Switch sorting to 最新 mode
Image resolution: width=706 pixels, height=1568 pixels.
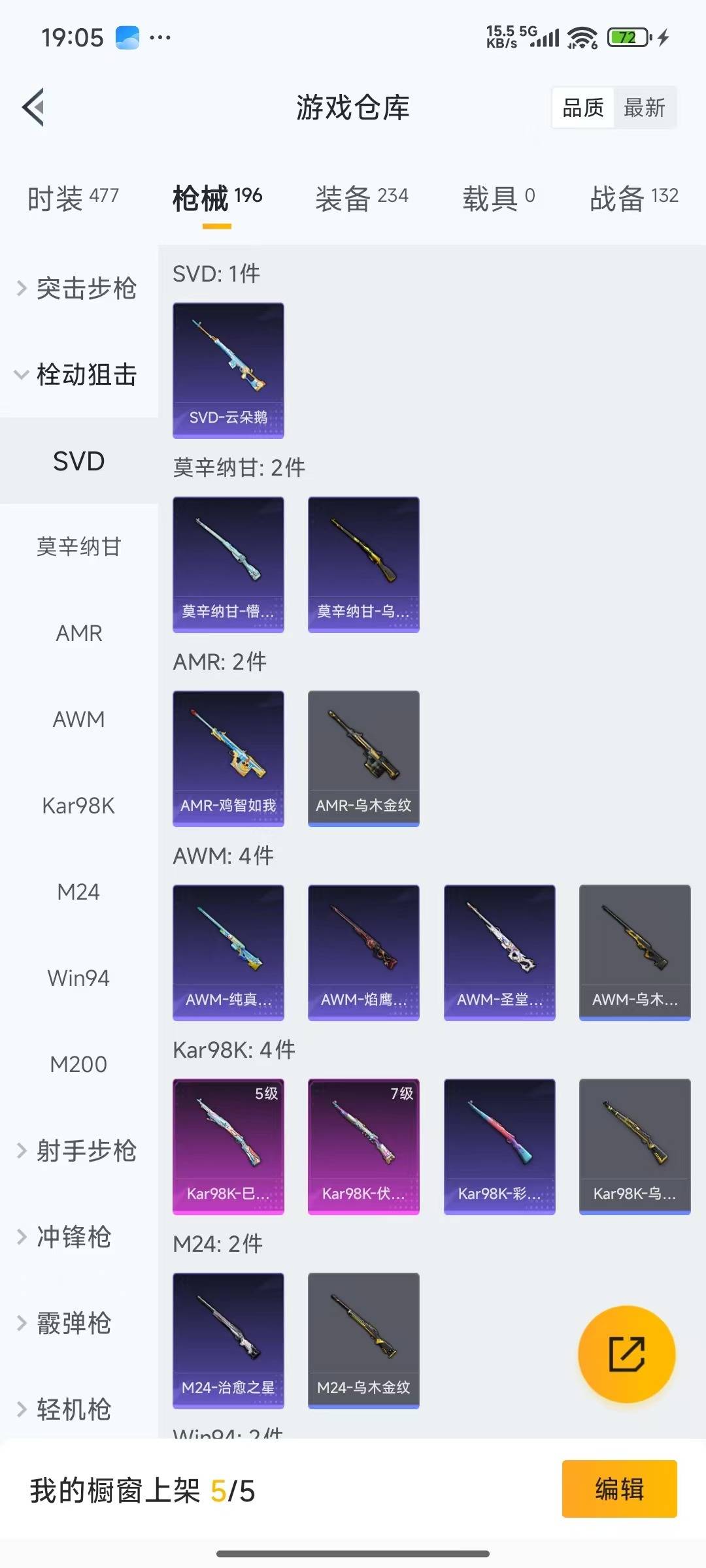[645, 108]
